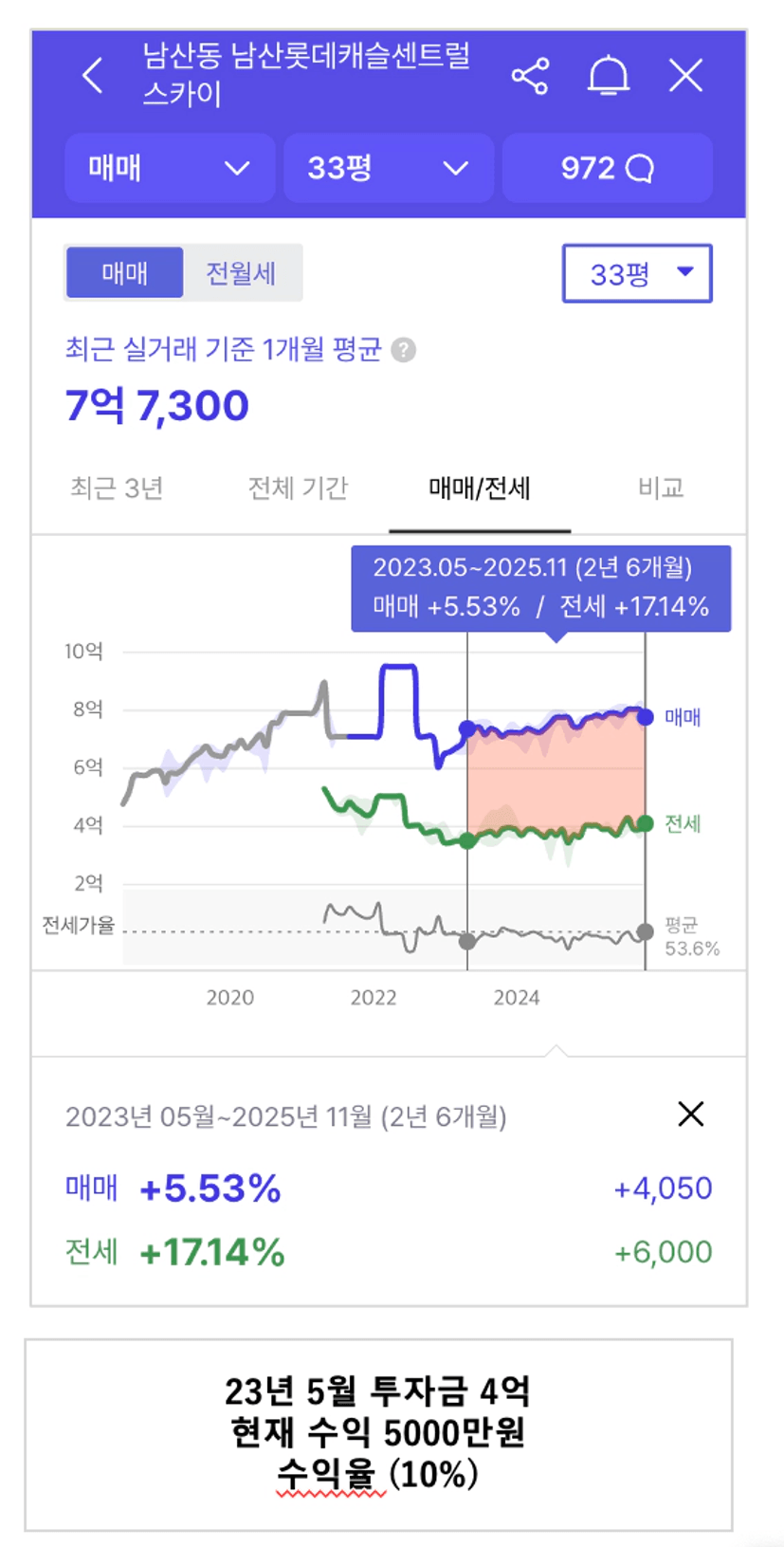Switch to the 전월세 segment
Screen dimensions: 784x1547
241,273
